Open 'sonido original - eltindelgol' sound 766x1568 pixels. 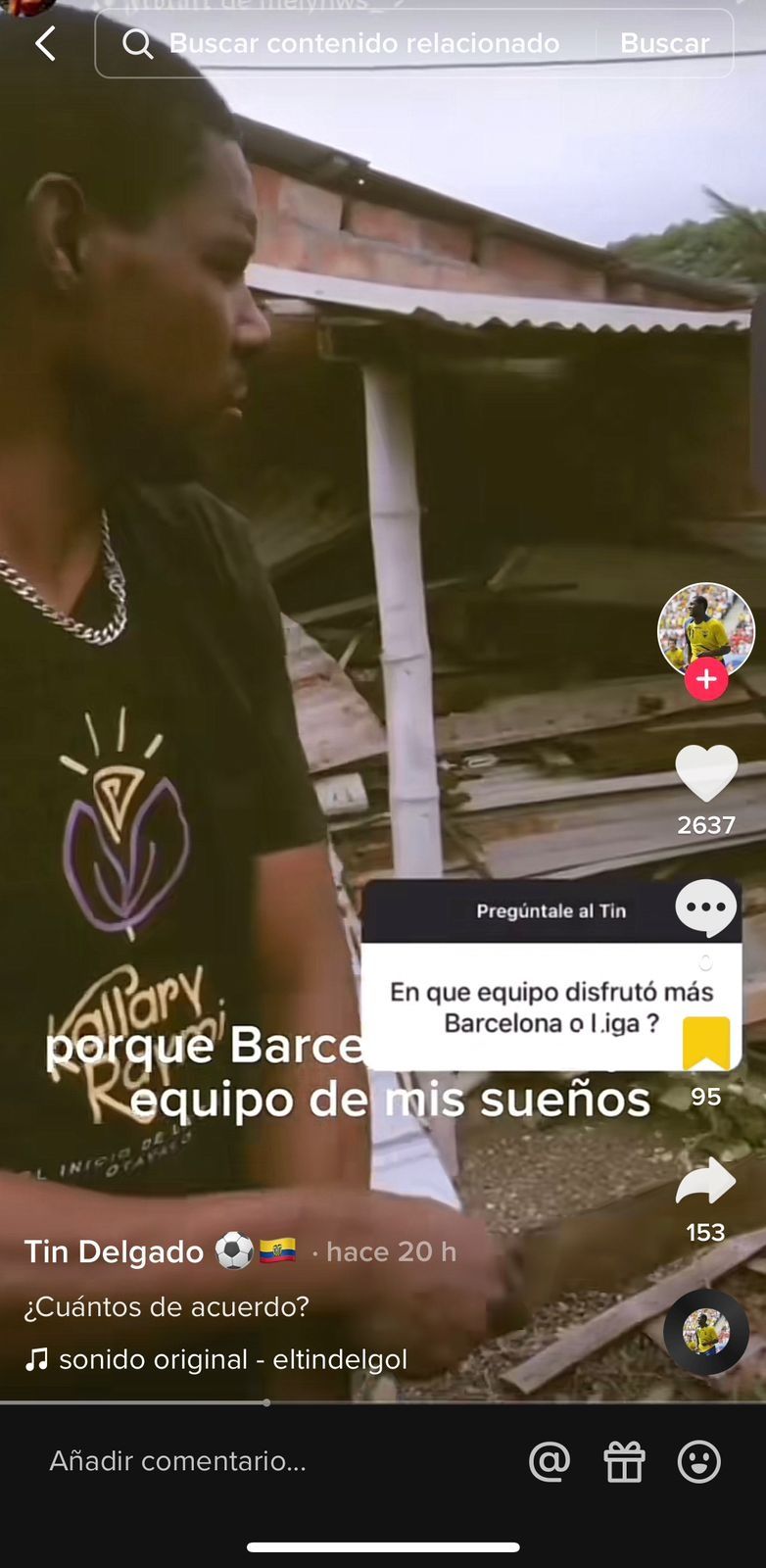[x=232, y=1359]
